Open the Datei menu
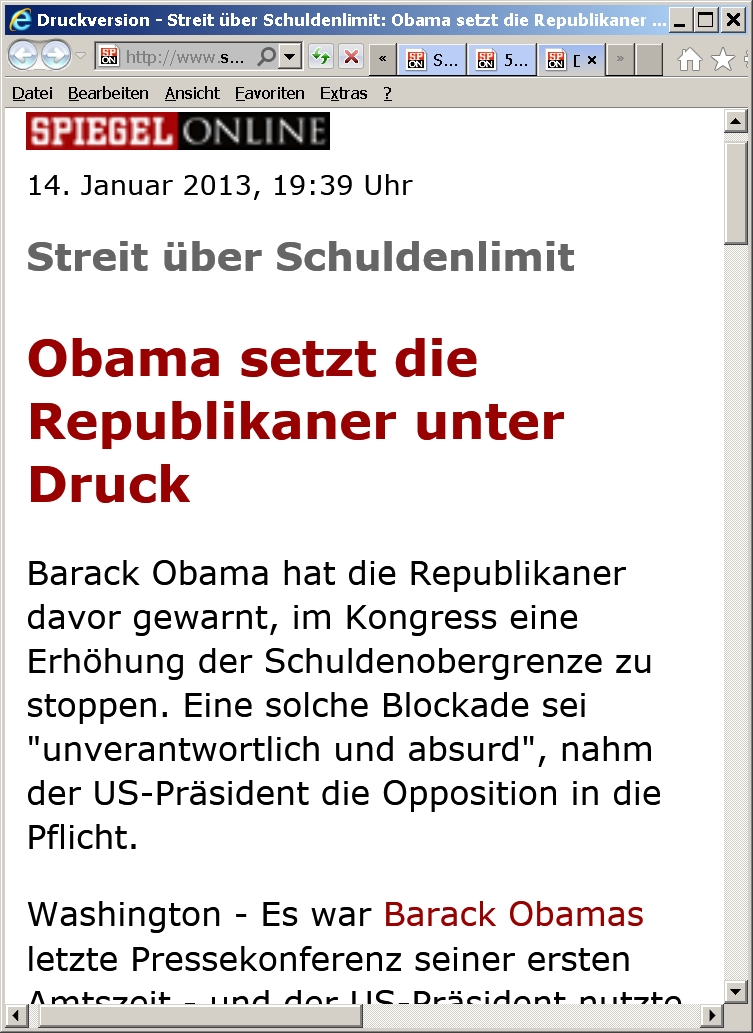 [32, 93]
